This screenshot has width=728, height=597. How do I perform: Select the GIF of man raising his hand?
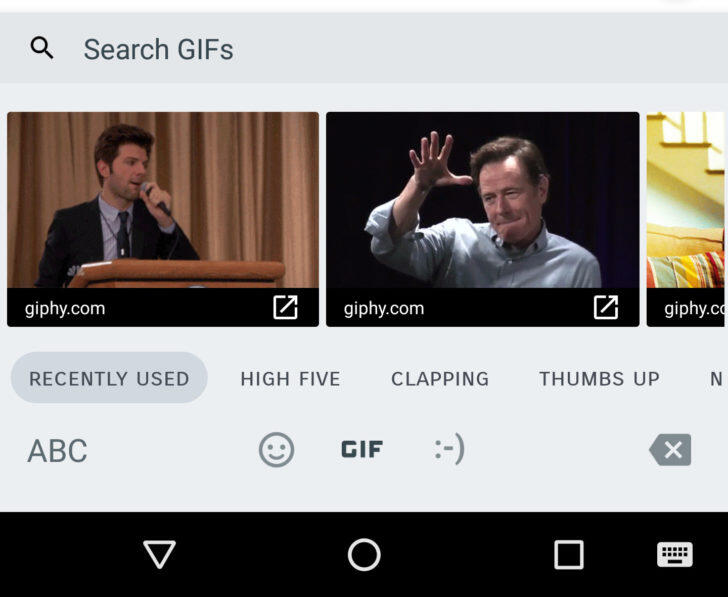tap(482, 200)
